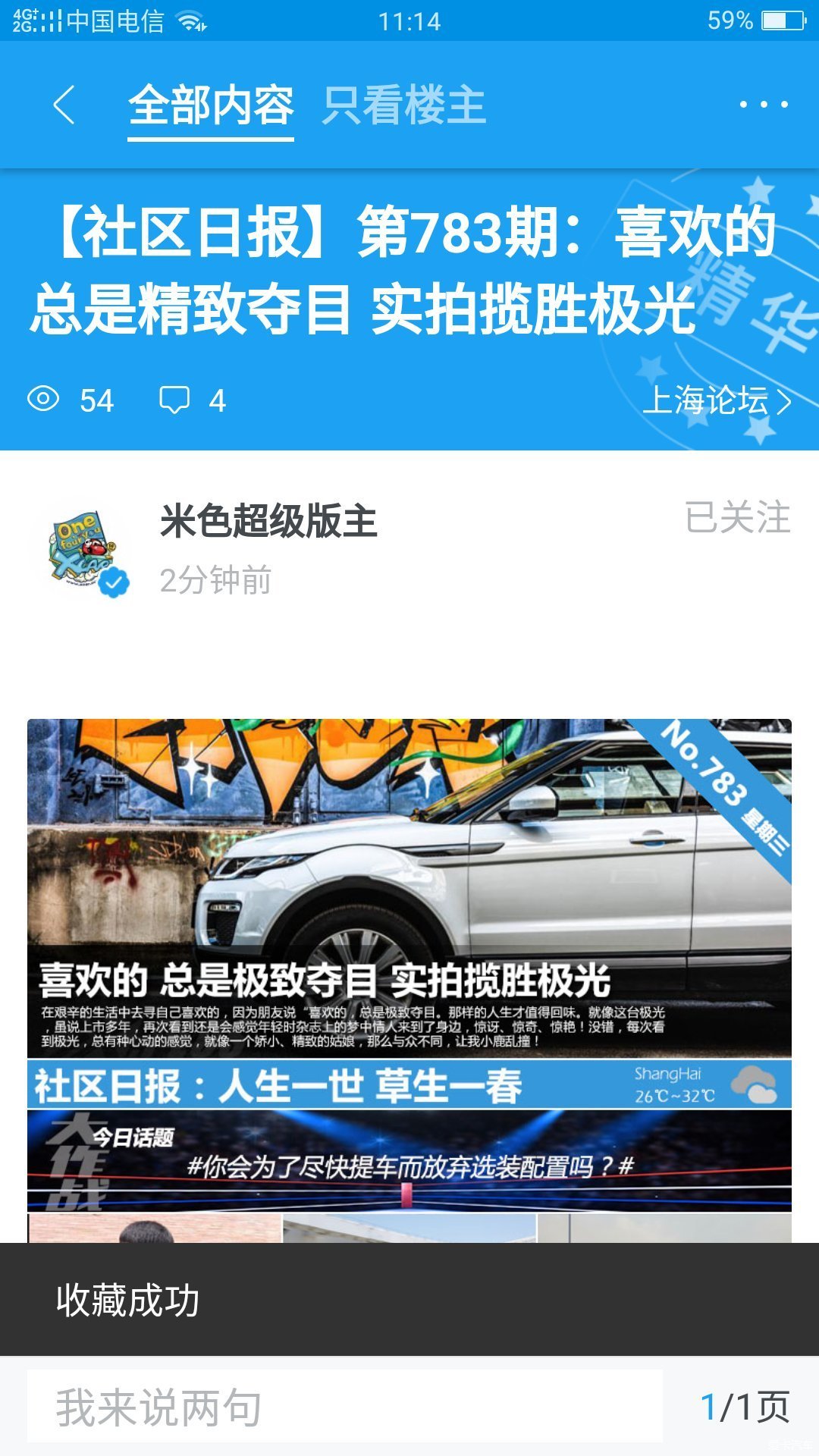Go back using the top-left arrow
This screenshot has width=819, height=1456.
(x=64, y=105)
